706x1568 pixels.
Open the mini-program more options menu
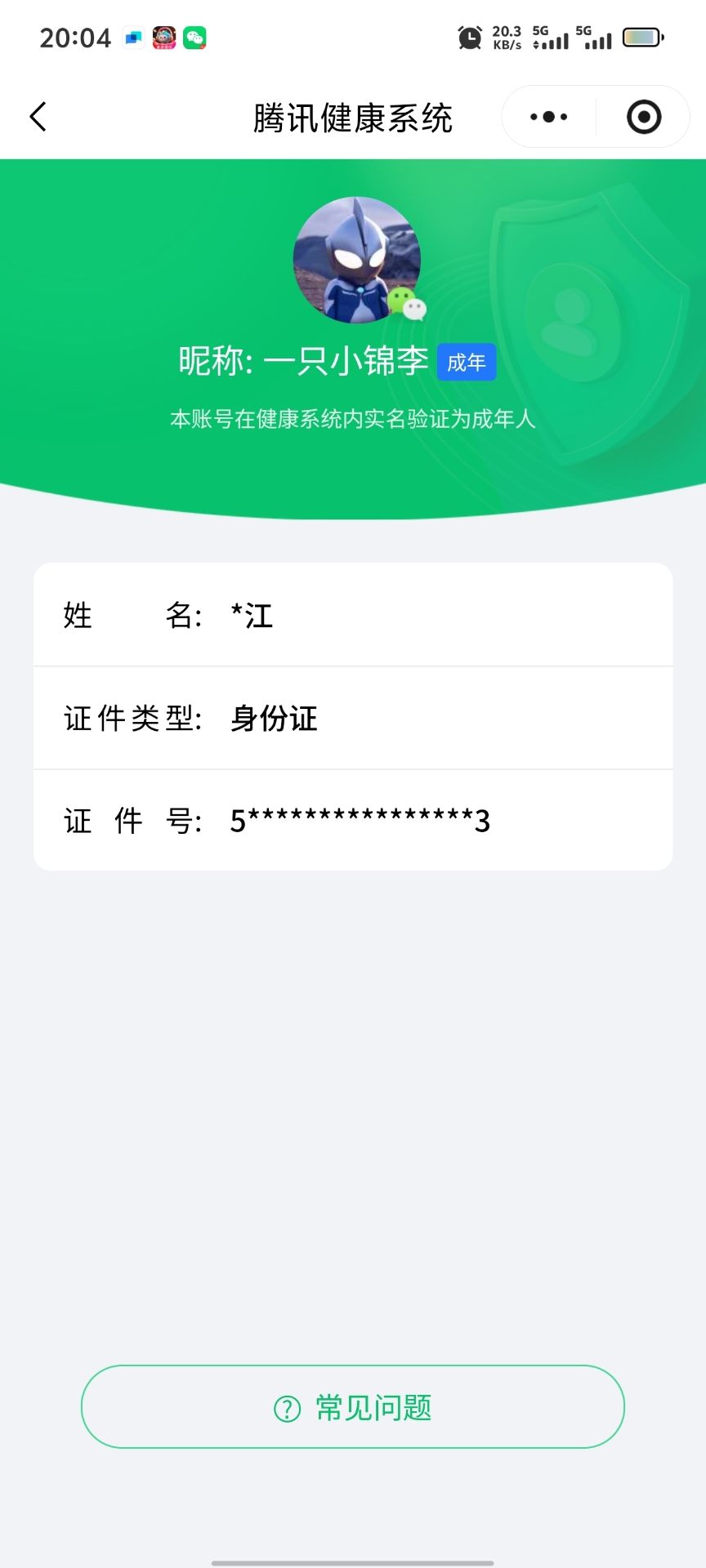tap(546, 117)
